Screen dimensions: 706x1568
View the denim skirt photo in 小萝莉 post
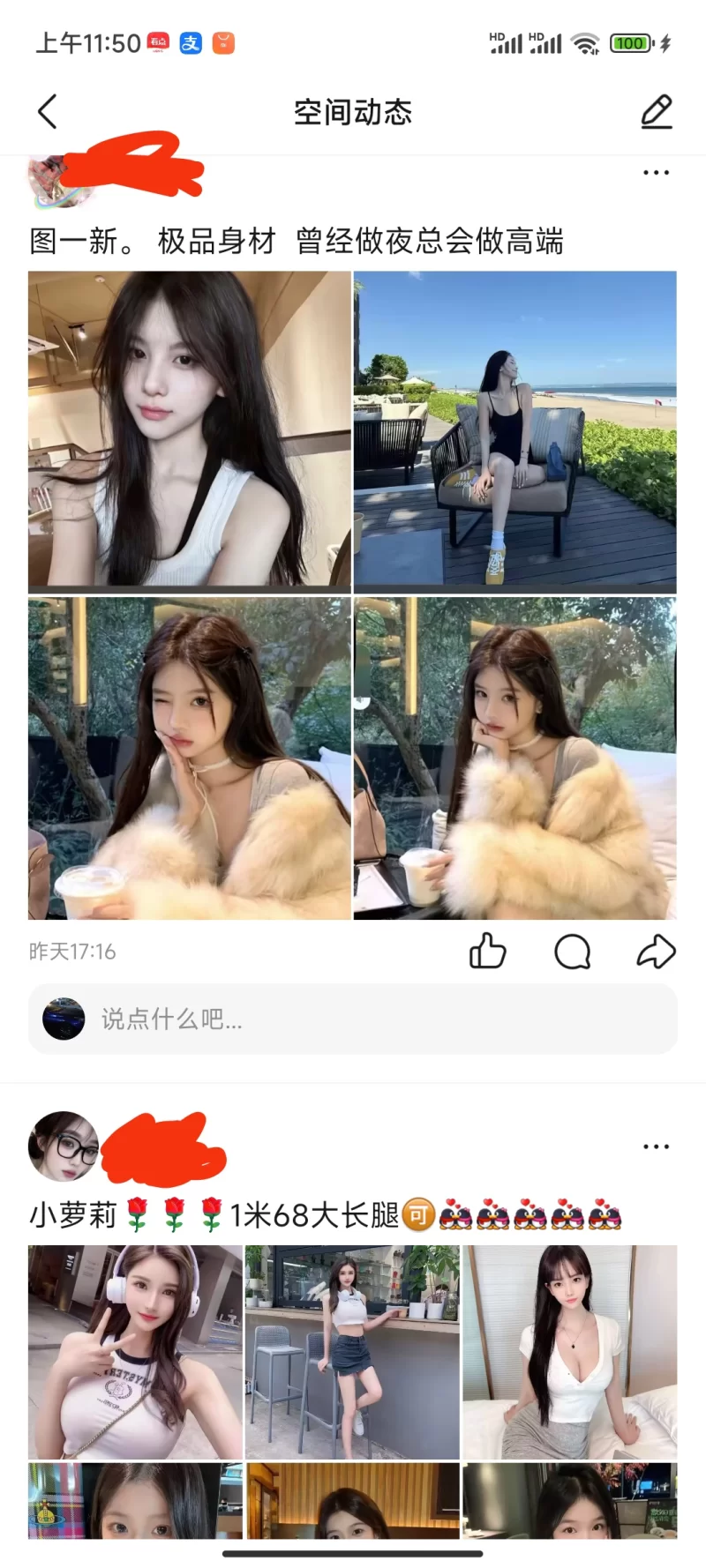coord(352,1352)
